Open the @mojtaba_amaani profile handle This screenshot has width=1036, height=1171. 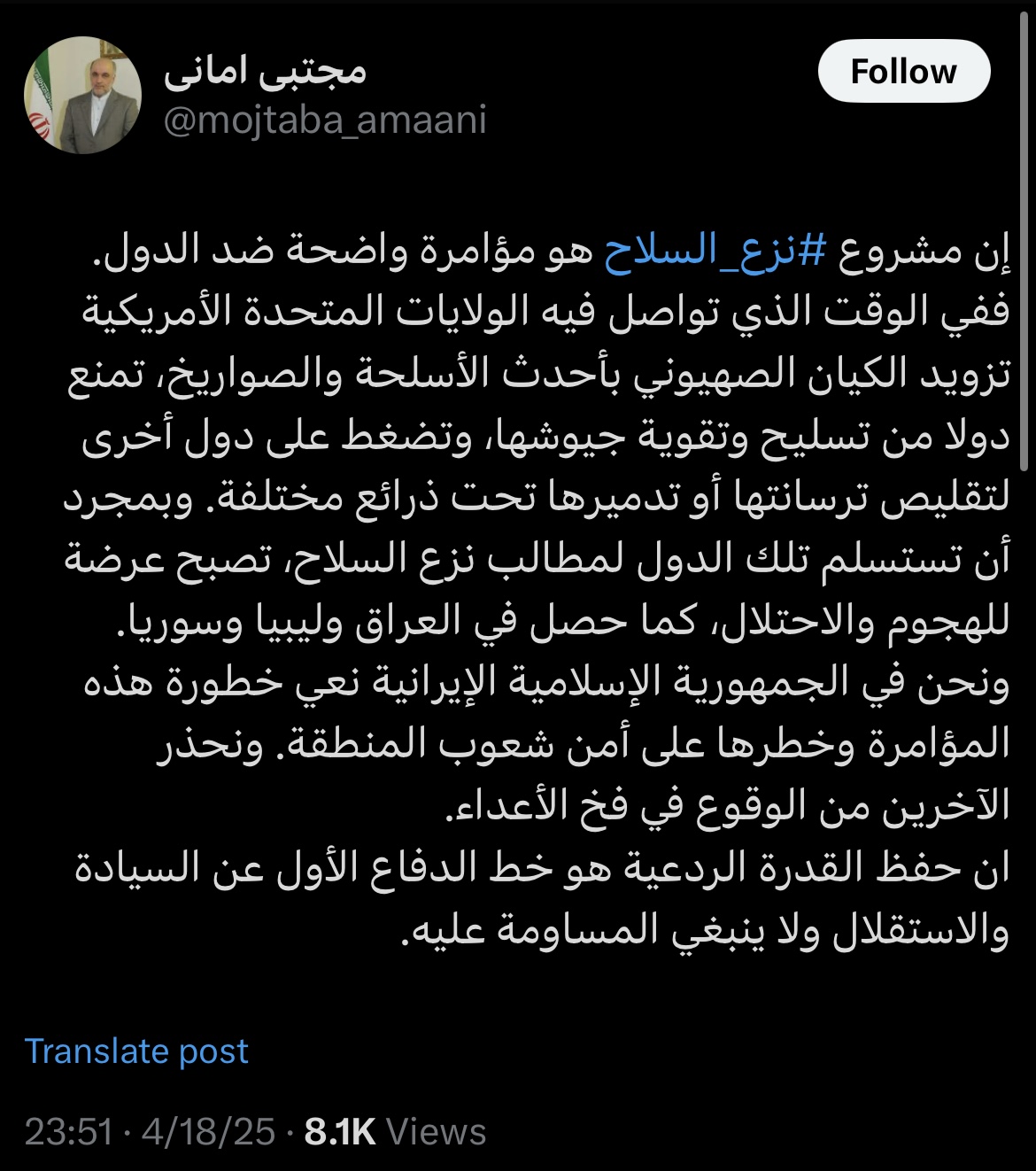point(325,120)
